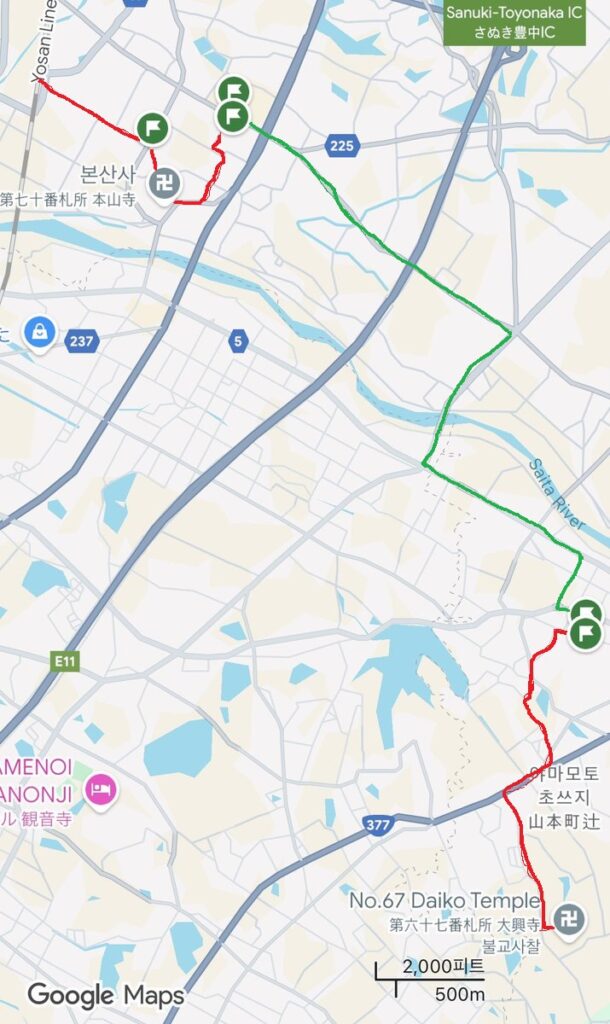Open the 본산사 temple marker
The height and width of the screenshot is (1024, 610).
tap(165, 183)
